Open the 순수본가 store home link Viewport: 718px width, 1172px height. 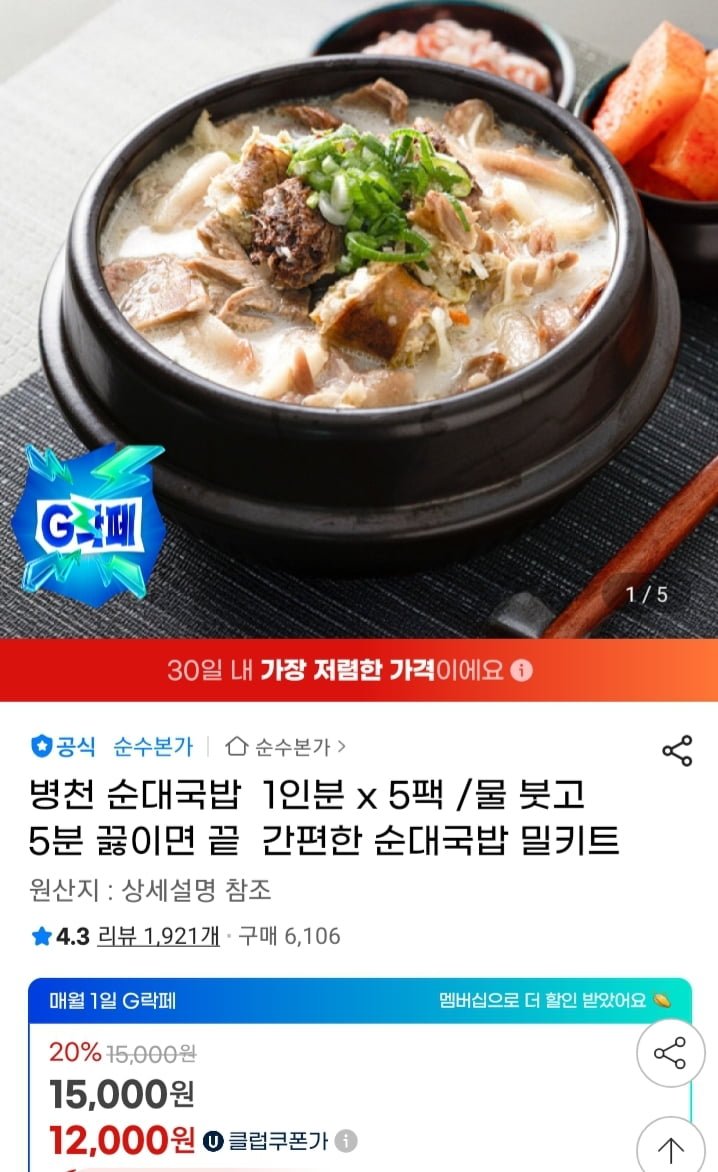click(286, 746)
